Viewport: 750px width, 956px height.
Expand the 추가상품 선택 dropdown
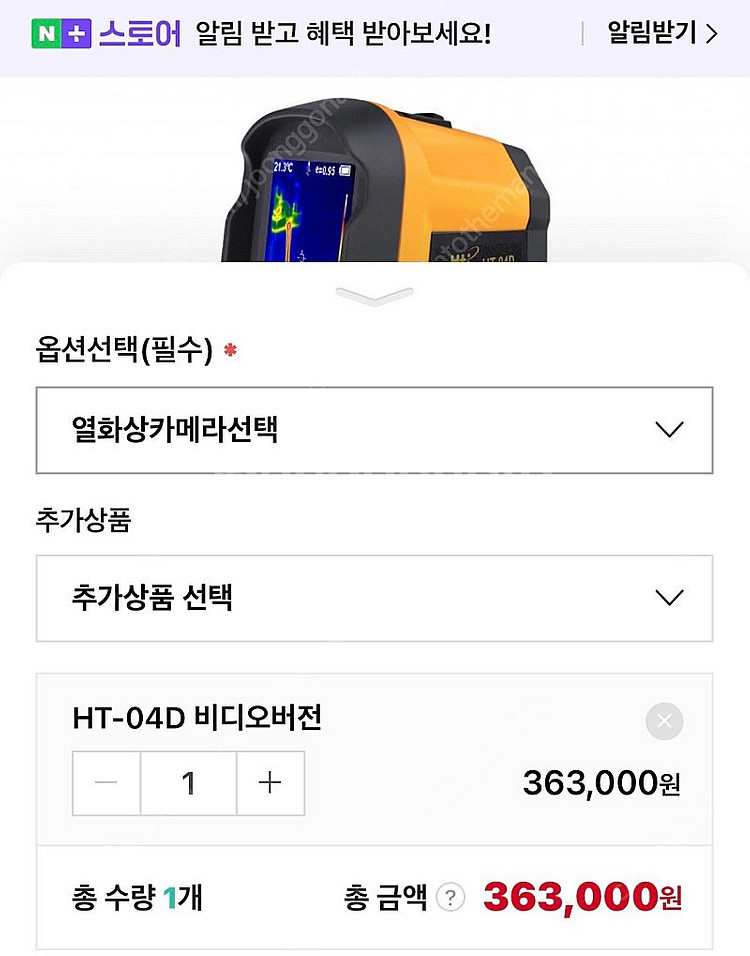click(x=374, y=598)
